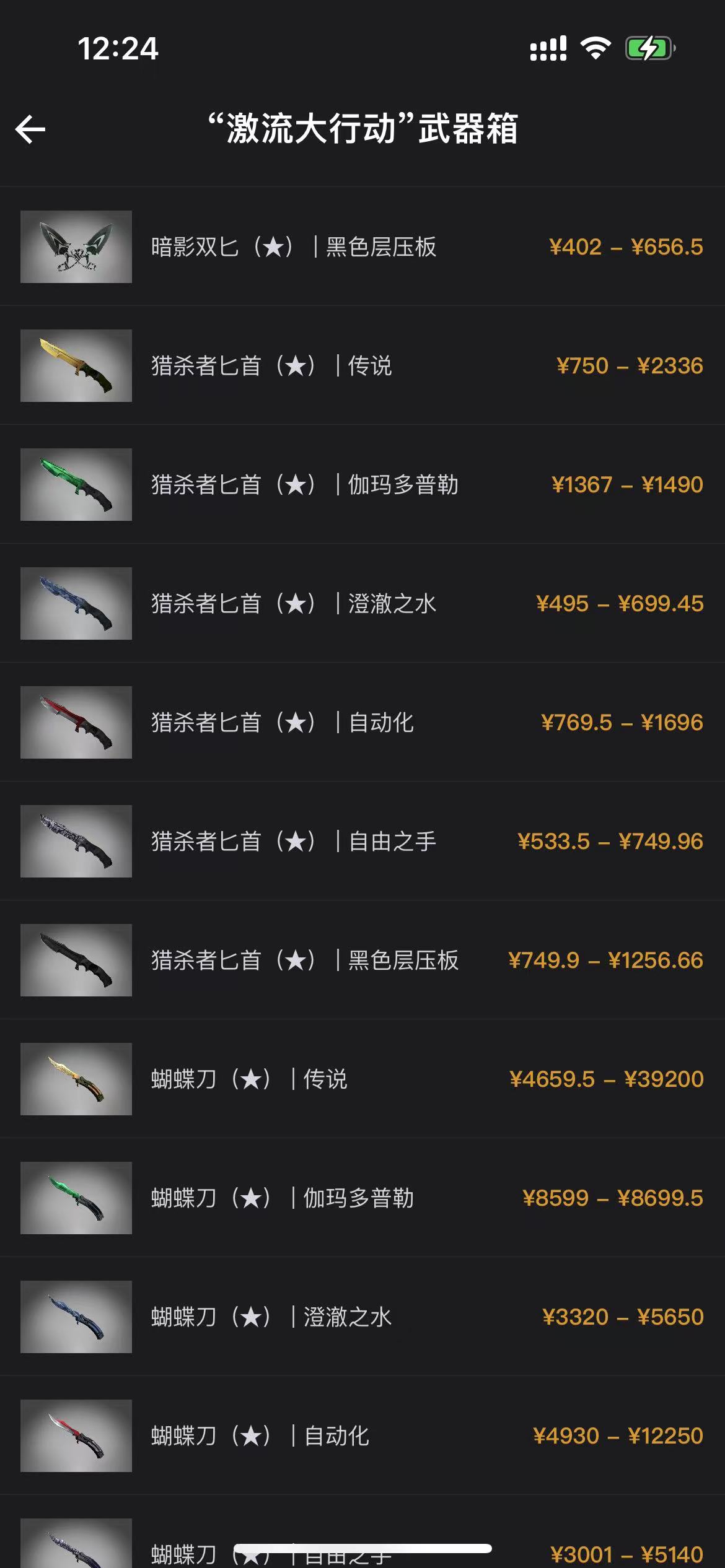Open 蝴蝶刀 澄澈之水 details
This screenshot has height=1568, width=725.
(x=362, y=1317)
